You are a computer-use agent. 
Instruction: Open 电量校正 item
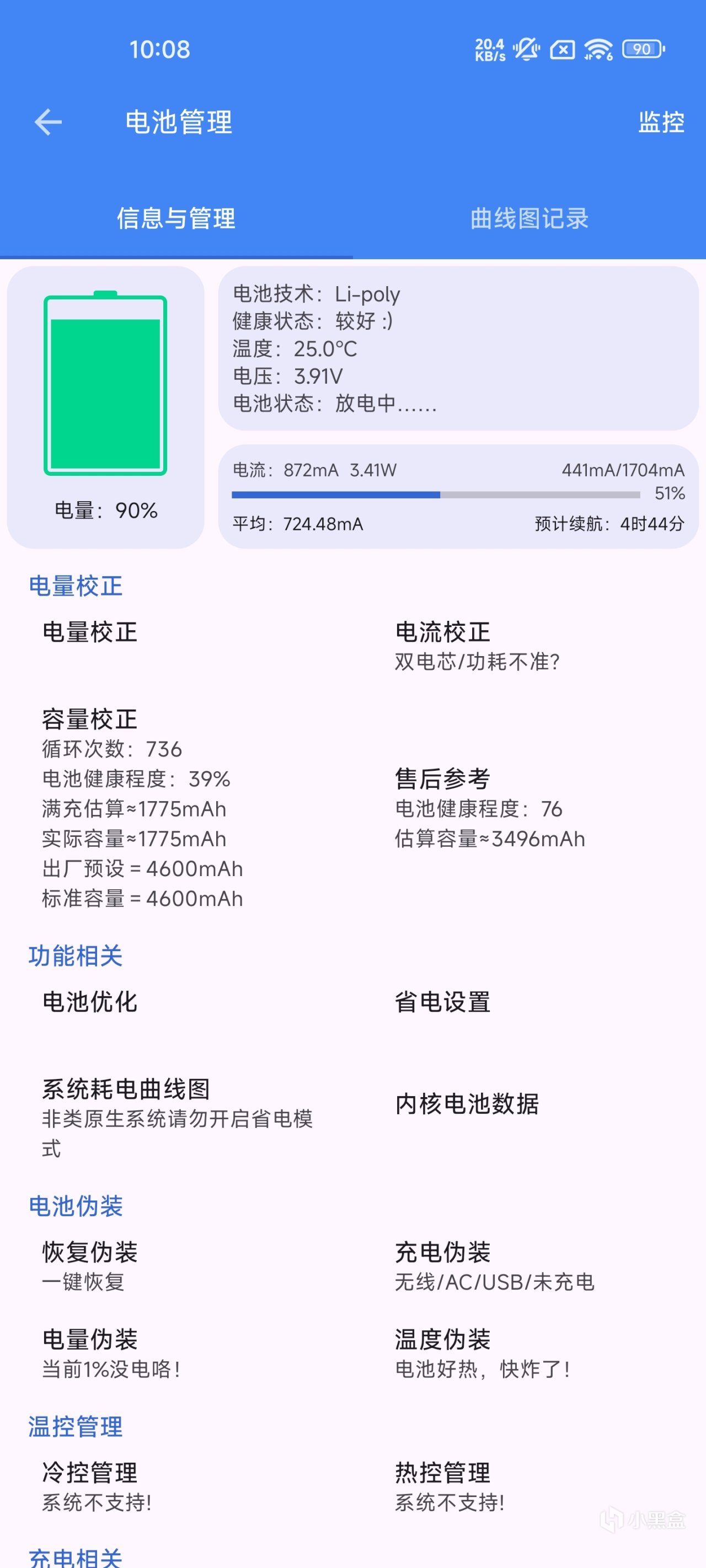click(89, 632)
